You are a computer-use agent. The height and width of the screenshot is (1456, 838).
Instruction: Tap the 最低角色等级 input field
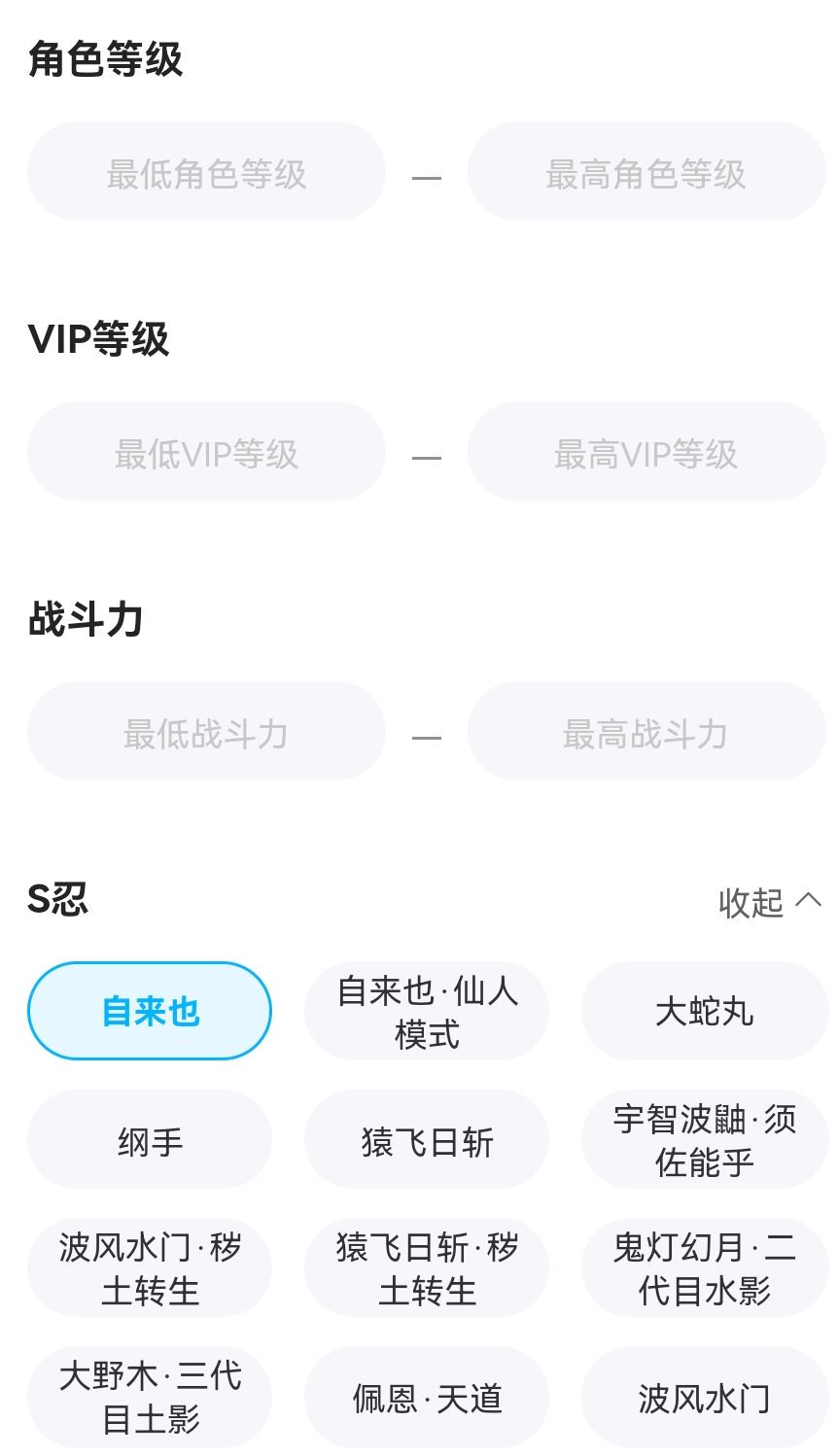coord(206,172)
